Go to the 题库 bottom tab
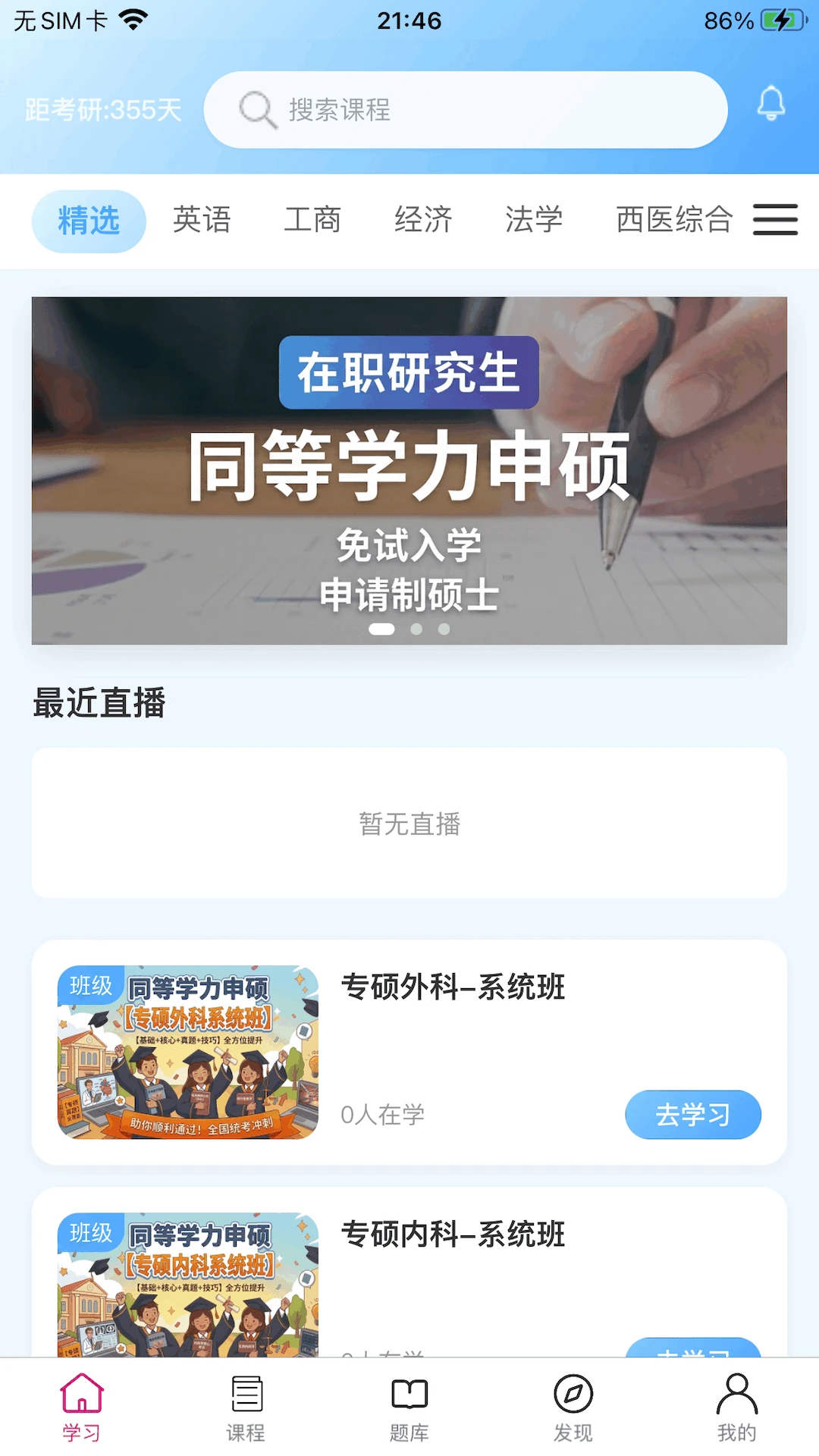This screenshot has width=819, height=1456. point(409,1408)
